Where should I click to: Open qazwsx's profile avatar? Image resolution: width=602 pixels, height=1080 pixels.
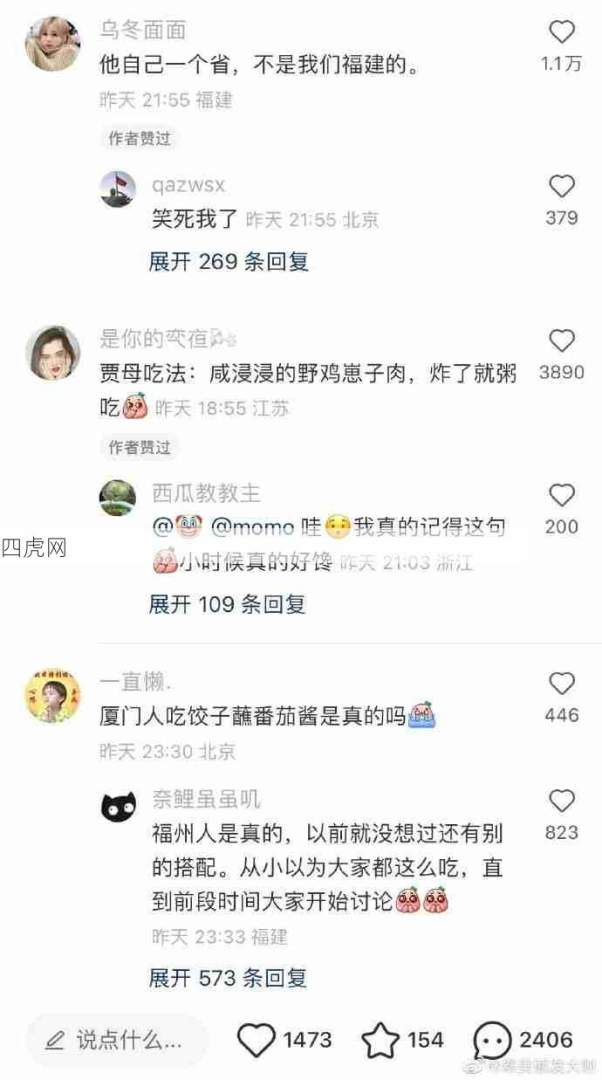pyautogui.click(x=119, y=189)
